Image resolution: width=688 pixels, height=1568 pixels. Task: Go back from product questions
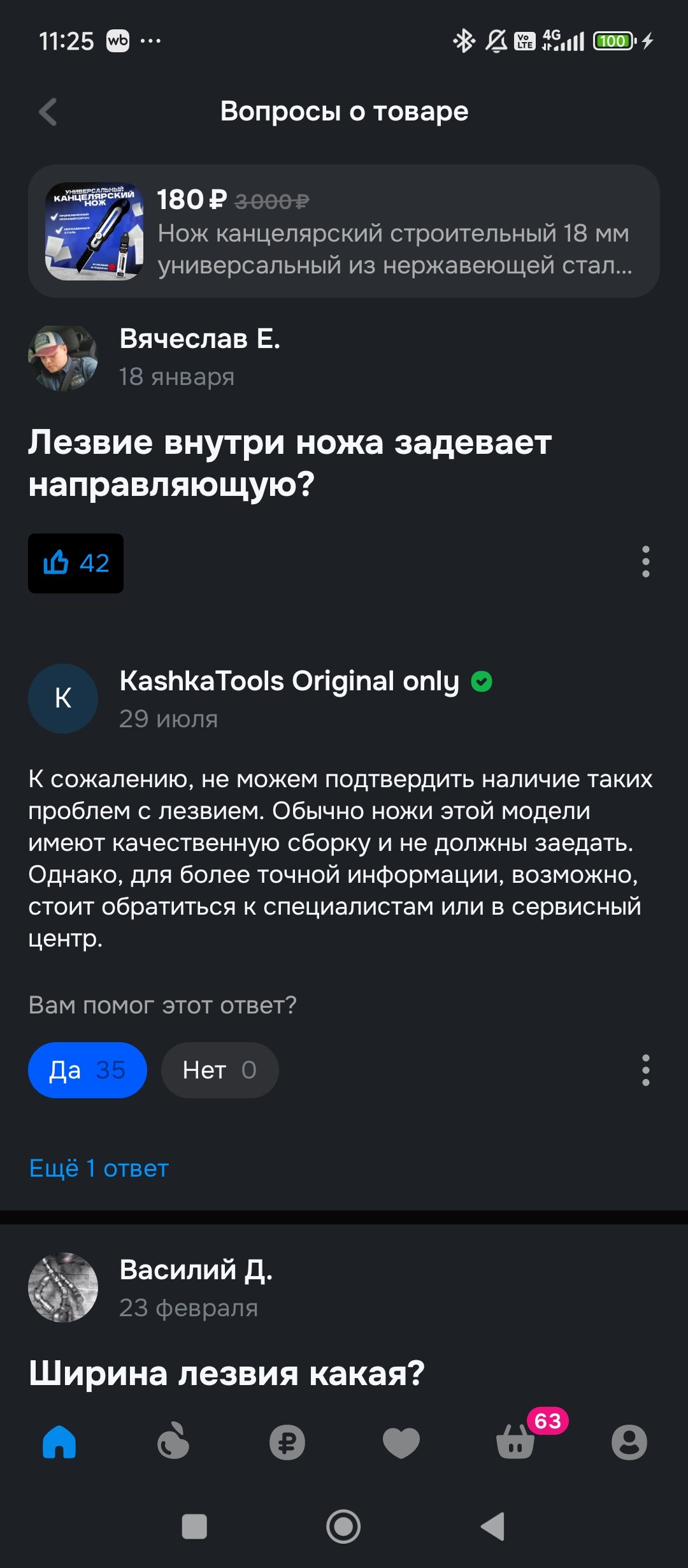[x=48, y=112]
